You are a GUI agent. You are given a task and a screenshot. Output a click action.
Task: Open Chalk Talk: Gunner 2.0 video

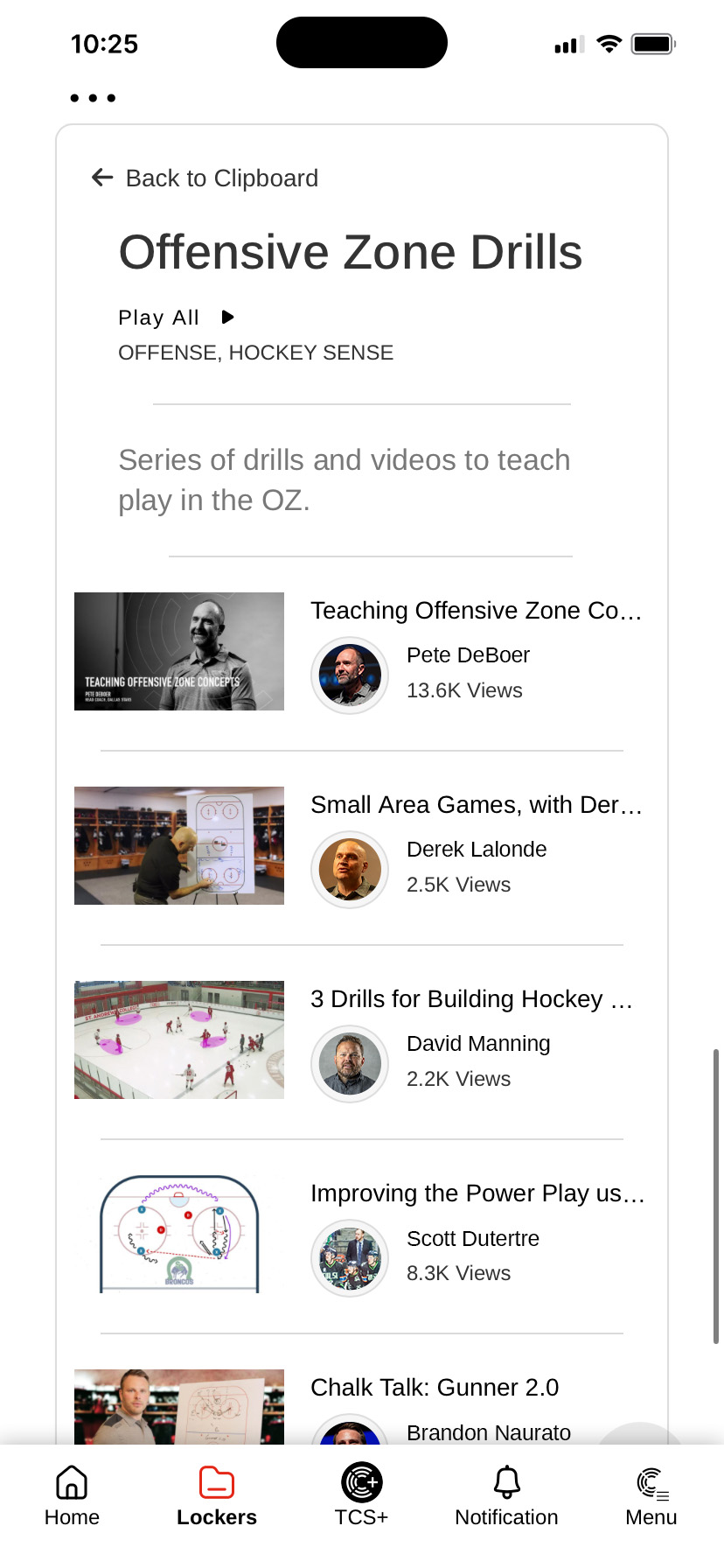pyautogui.click(x=435, y=1388)
